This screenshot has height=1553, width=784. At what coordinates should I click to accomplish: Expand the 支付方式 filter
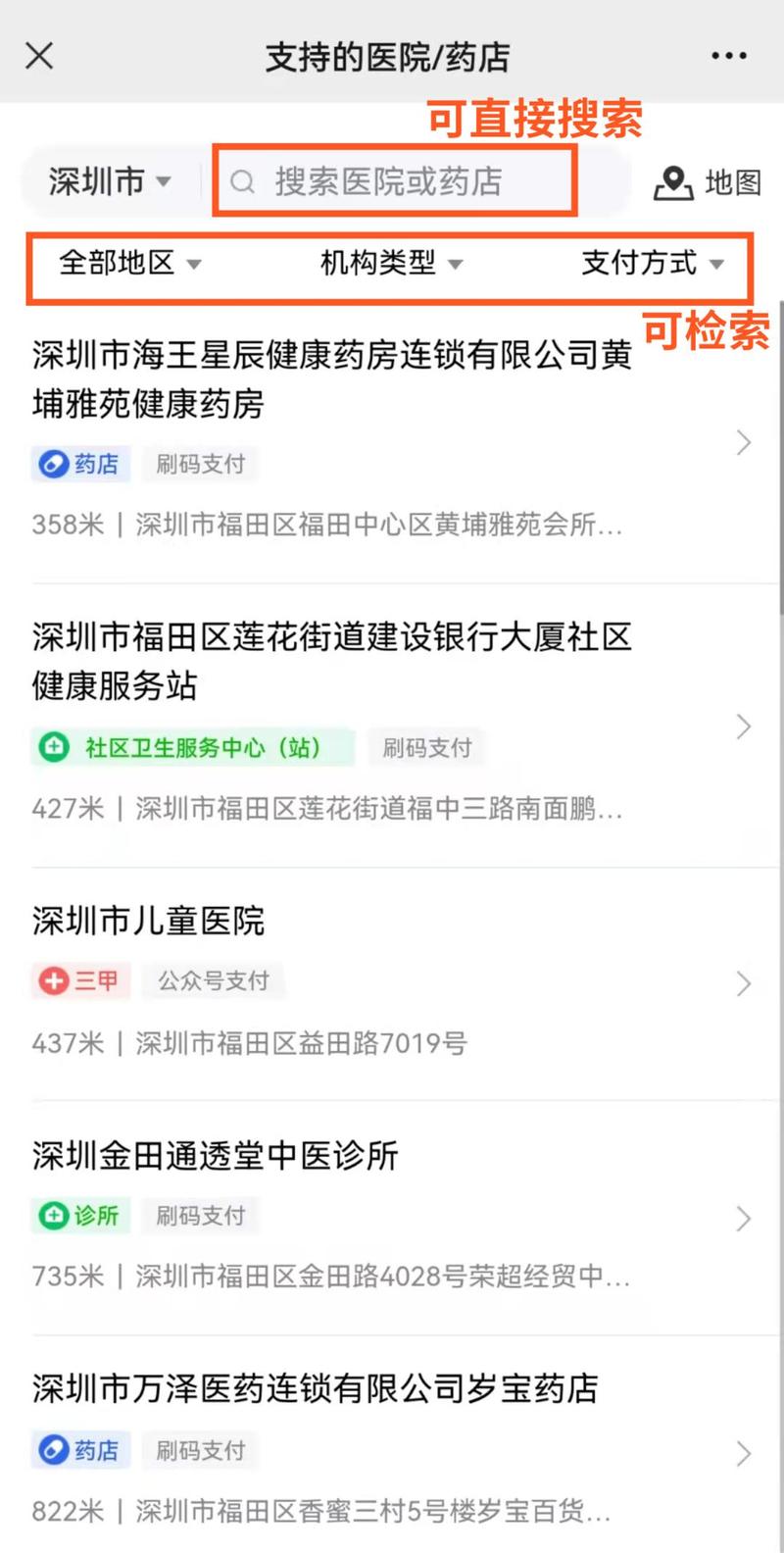click(652, 263)
